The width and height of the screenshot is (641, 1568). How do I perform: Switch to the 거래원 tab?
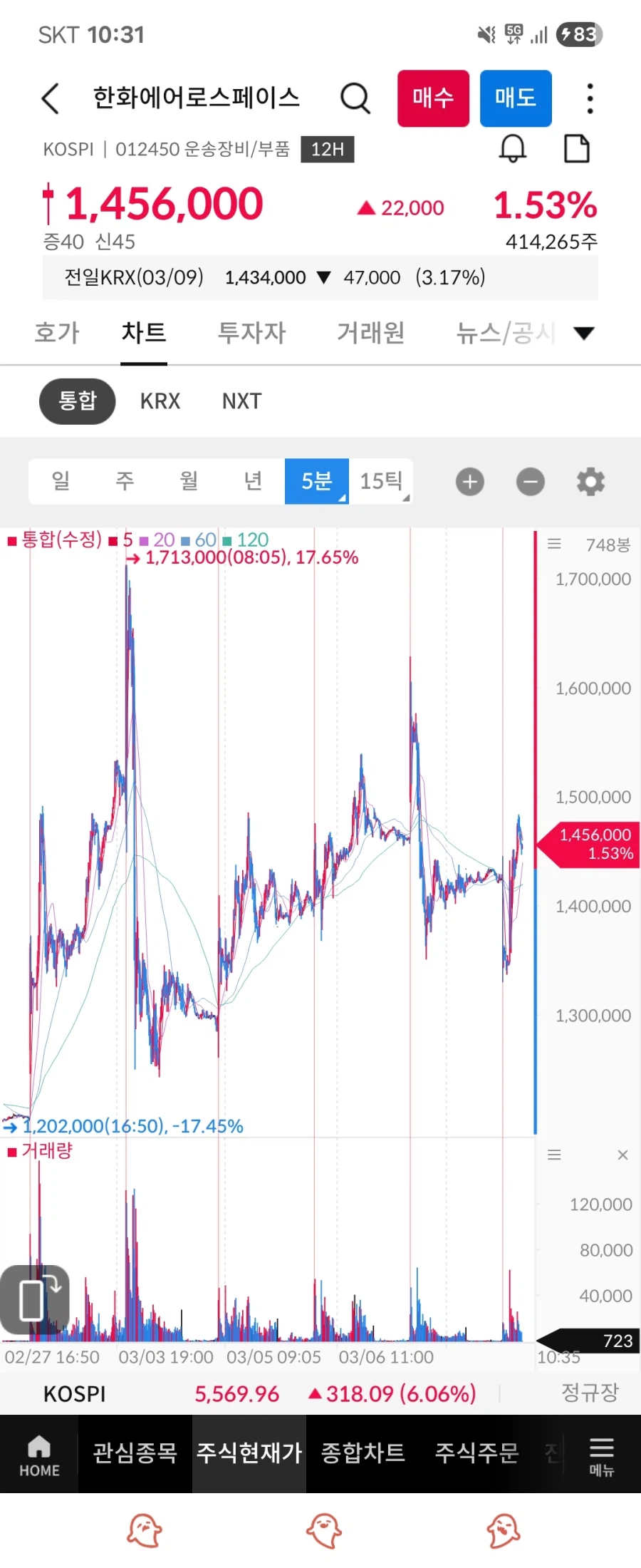tap(370, 333)
